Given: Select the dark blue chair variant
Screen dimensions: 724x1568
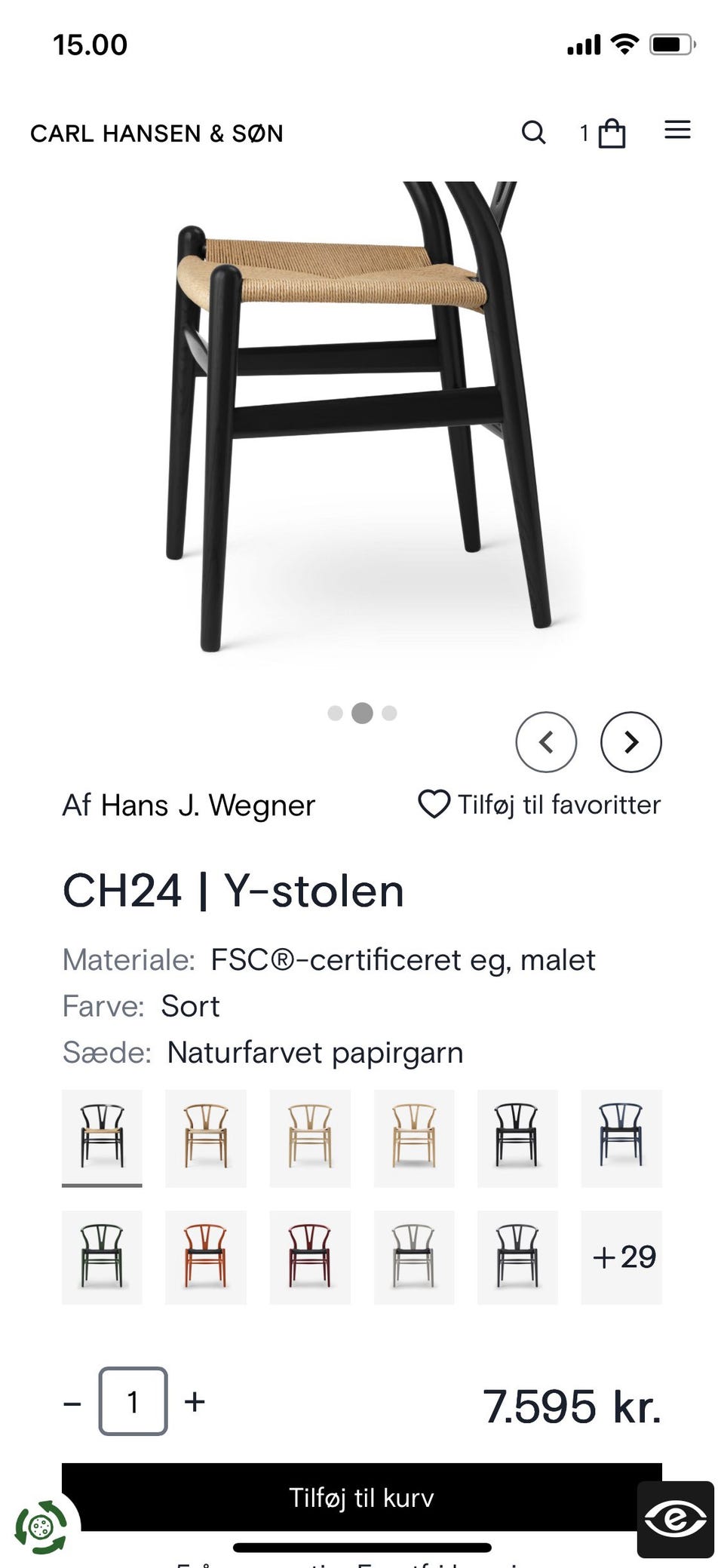Looking at the screenshot, I should [622, 1139].
